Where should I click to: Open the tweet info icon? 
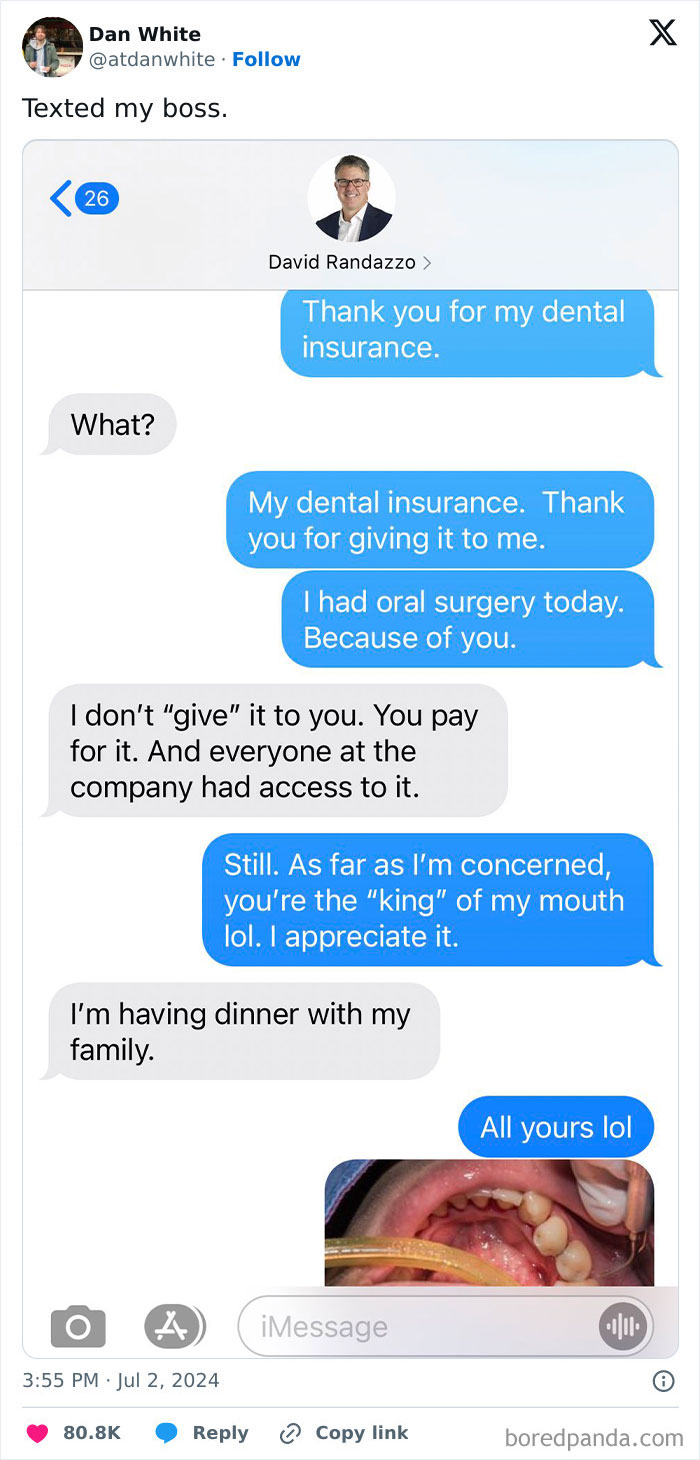pyautogui.click(x=662, y=1381)
